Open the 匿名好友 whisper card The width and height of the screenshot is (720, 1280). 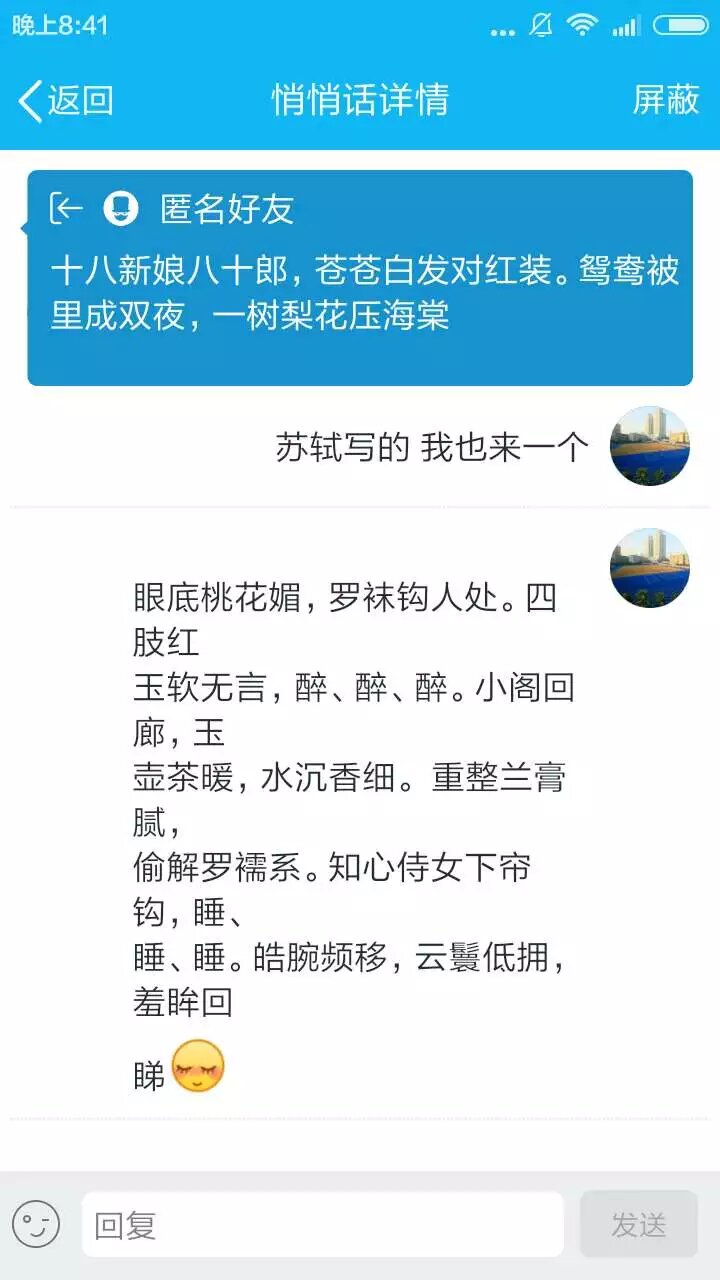coord(360,278)
